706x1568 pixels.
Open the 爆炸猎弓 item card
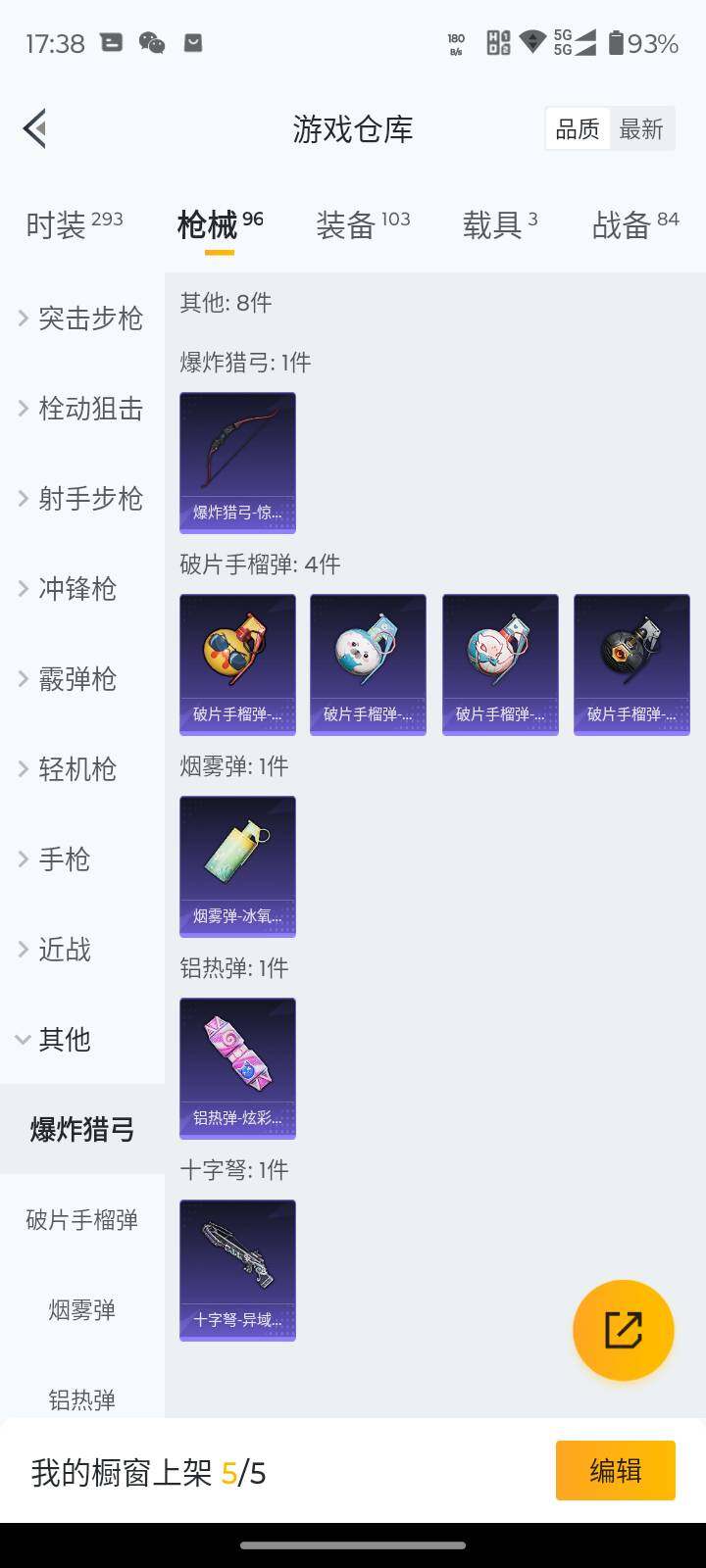[237, 463]
